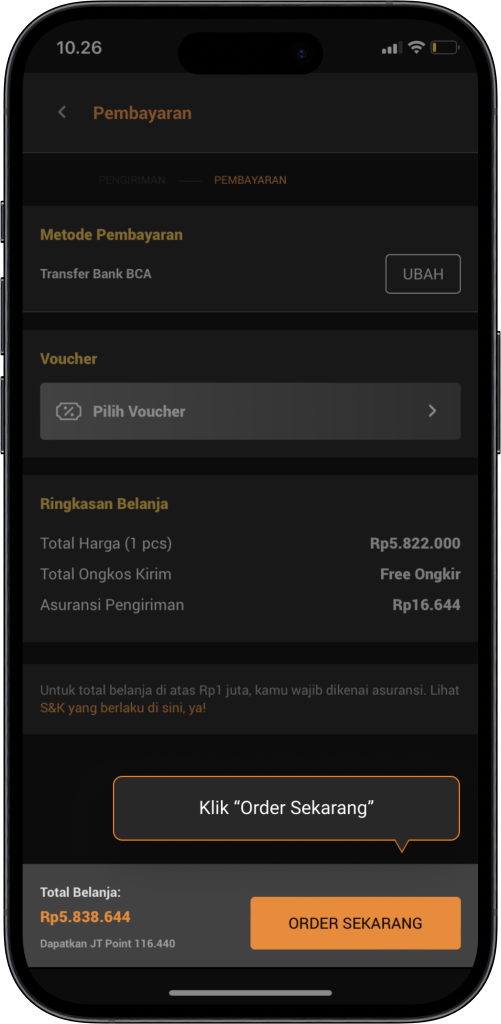Open the Pilih Voucher row

pyautogui.click(x=250, y=411)
